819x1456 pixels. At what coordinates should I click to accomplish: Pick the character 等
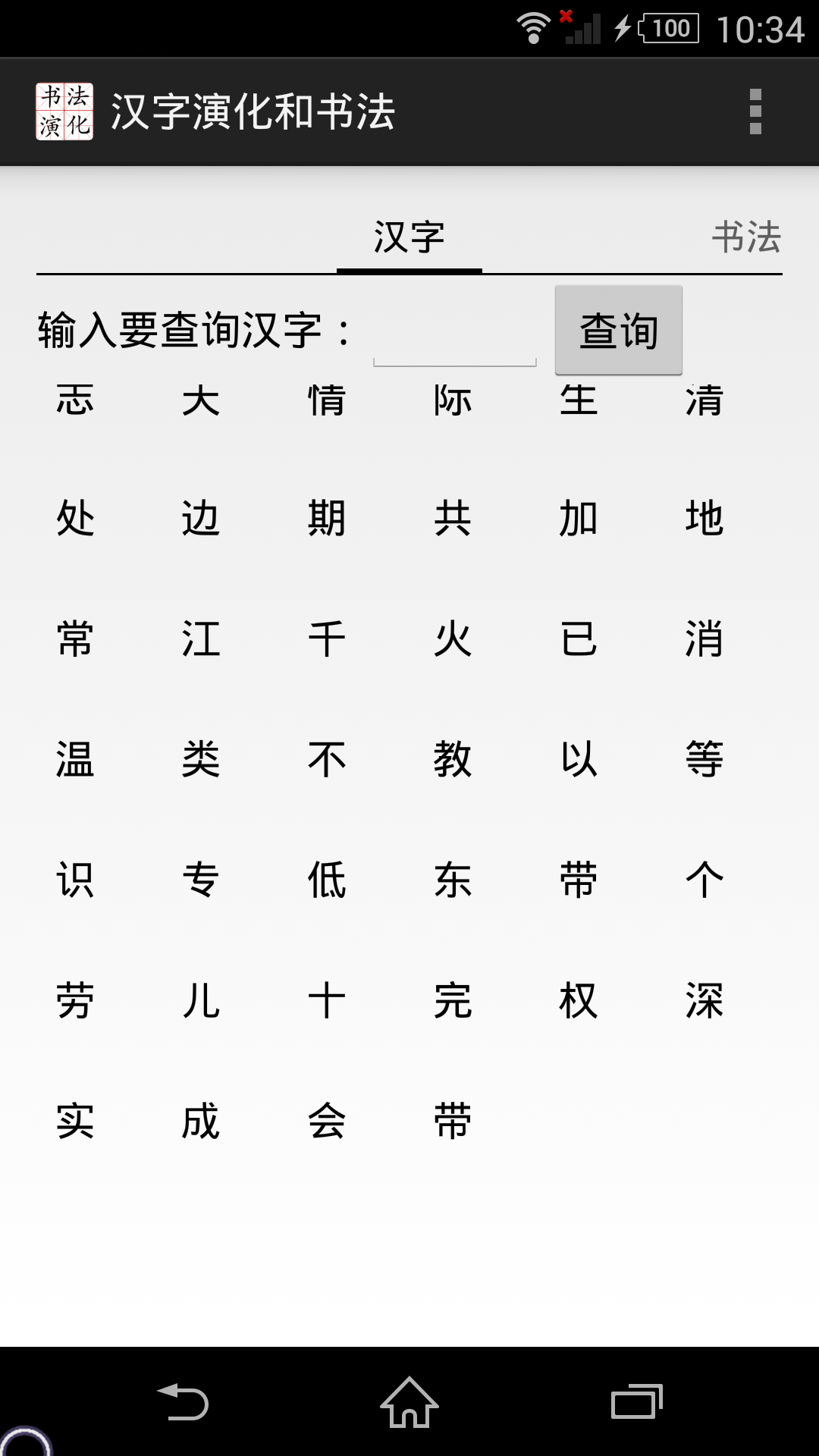click(704, 759)
